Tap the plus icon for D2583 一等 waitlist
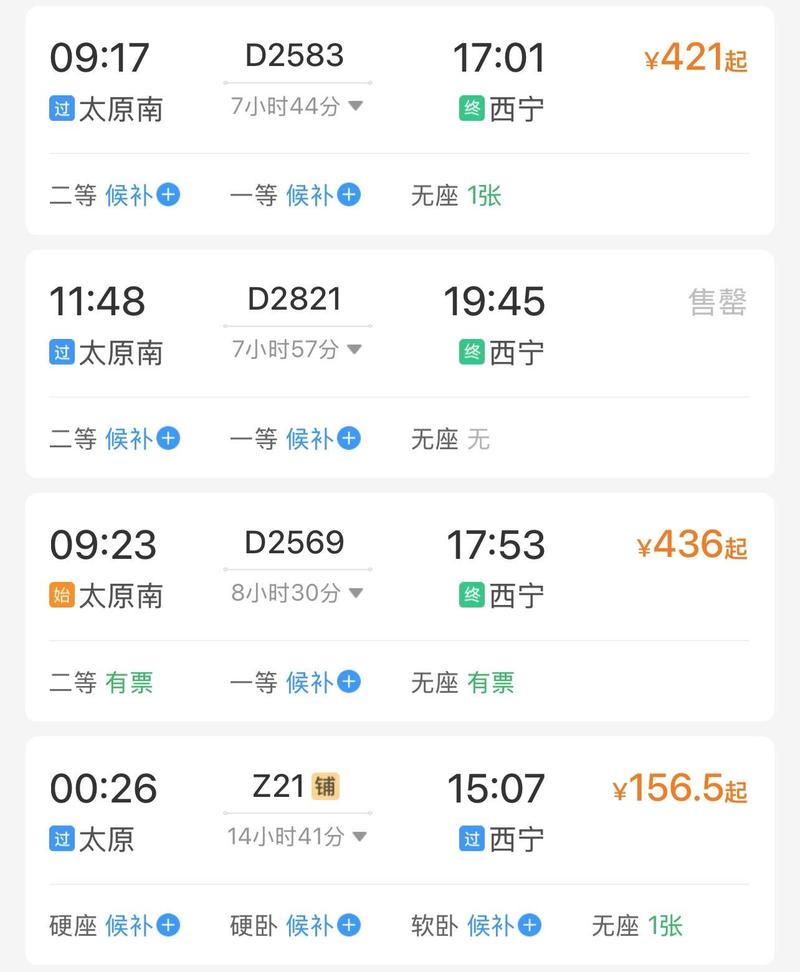Viewport: 800px width, 972px height. click(x=347, y=196)
